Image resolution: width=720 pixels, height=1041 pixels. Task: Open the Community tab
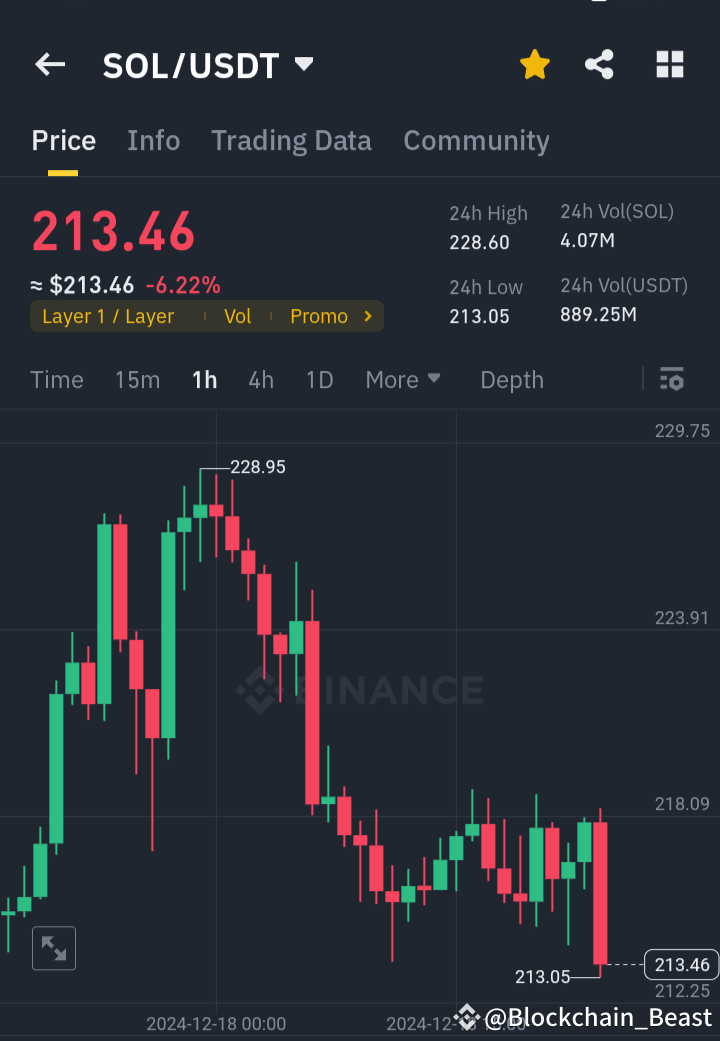476,141
